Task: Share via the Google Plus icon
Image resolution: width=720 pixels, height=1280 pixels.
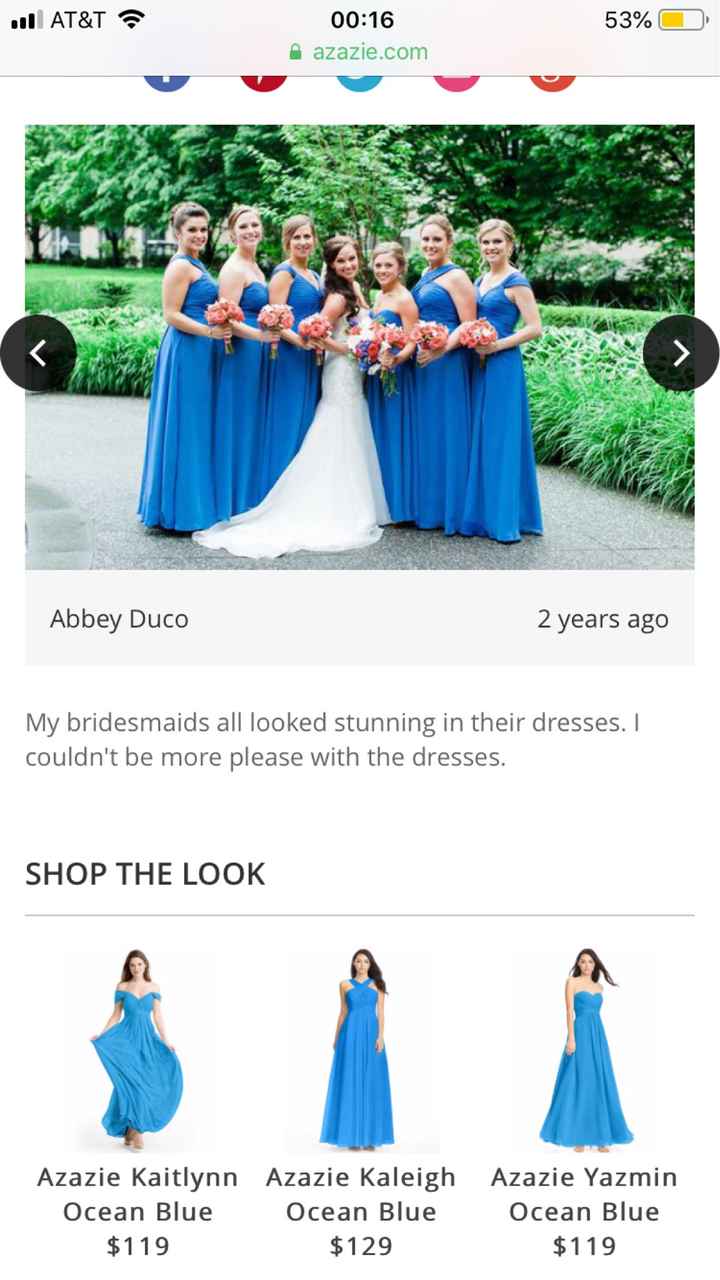Action: (x=550, y=85)
